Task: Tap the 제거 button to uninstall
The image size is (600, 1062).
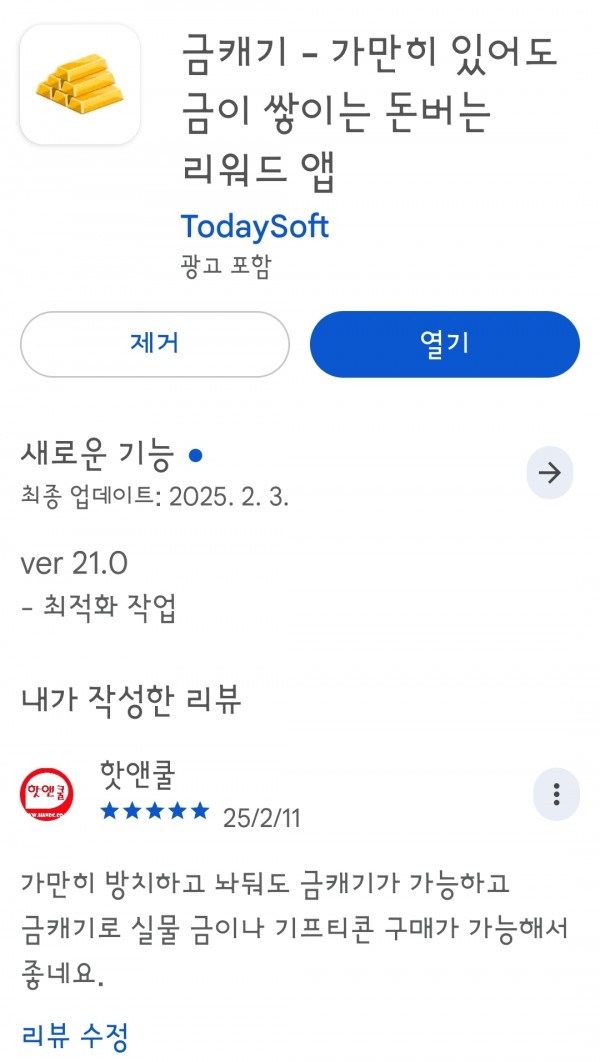Action: (154, 344)
